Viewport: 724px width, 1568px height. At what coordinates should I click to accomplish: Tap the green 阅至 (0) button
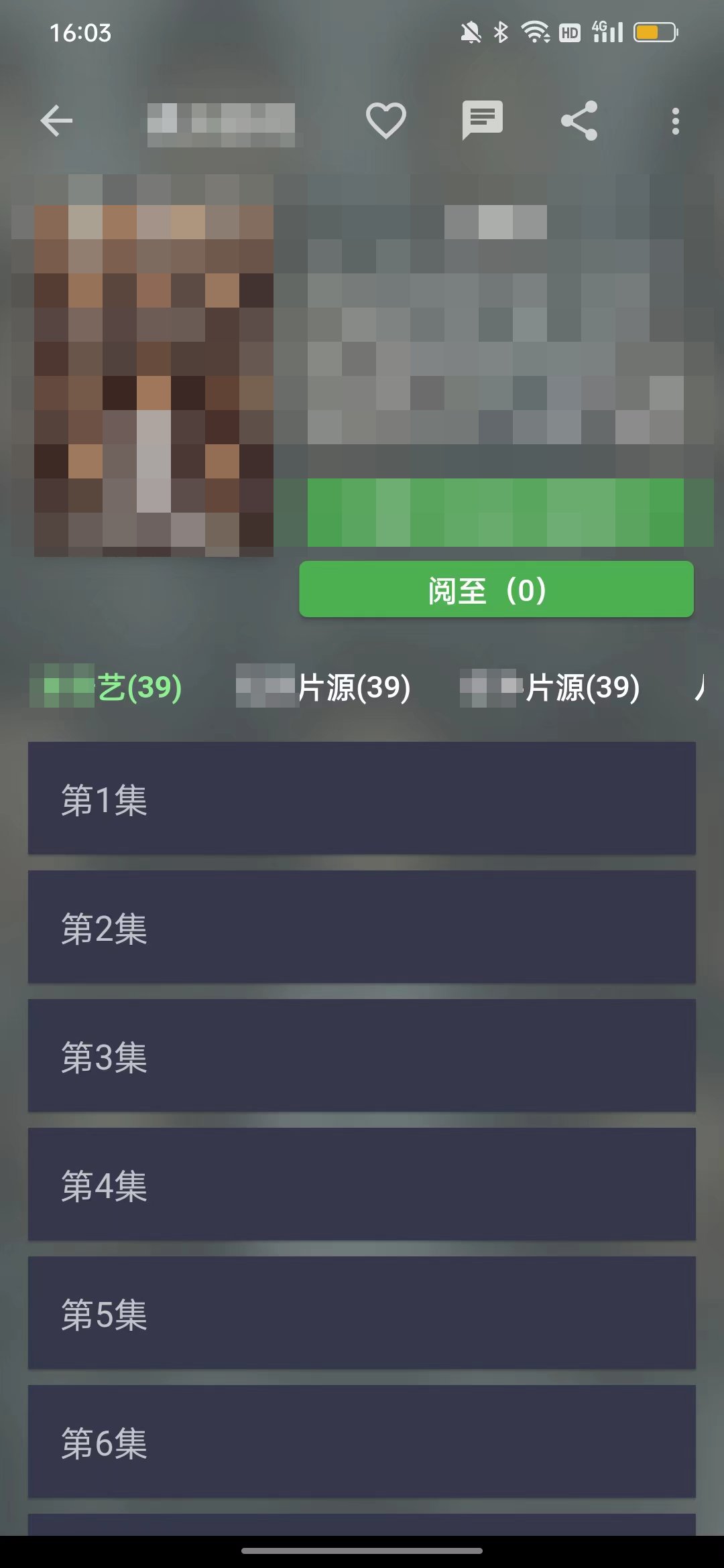click(x=496, y=590)
